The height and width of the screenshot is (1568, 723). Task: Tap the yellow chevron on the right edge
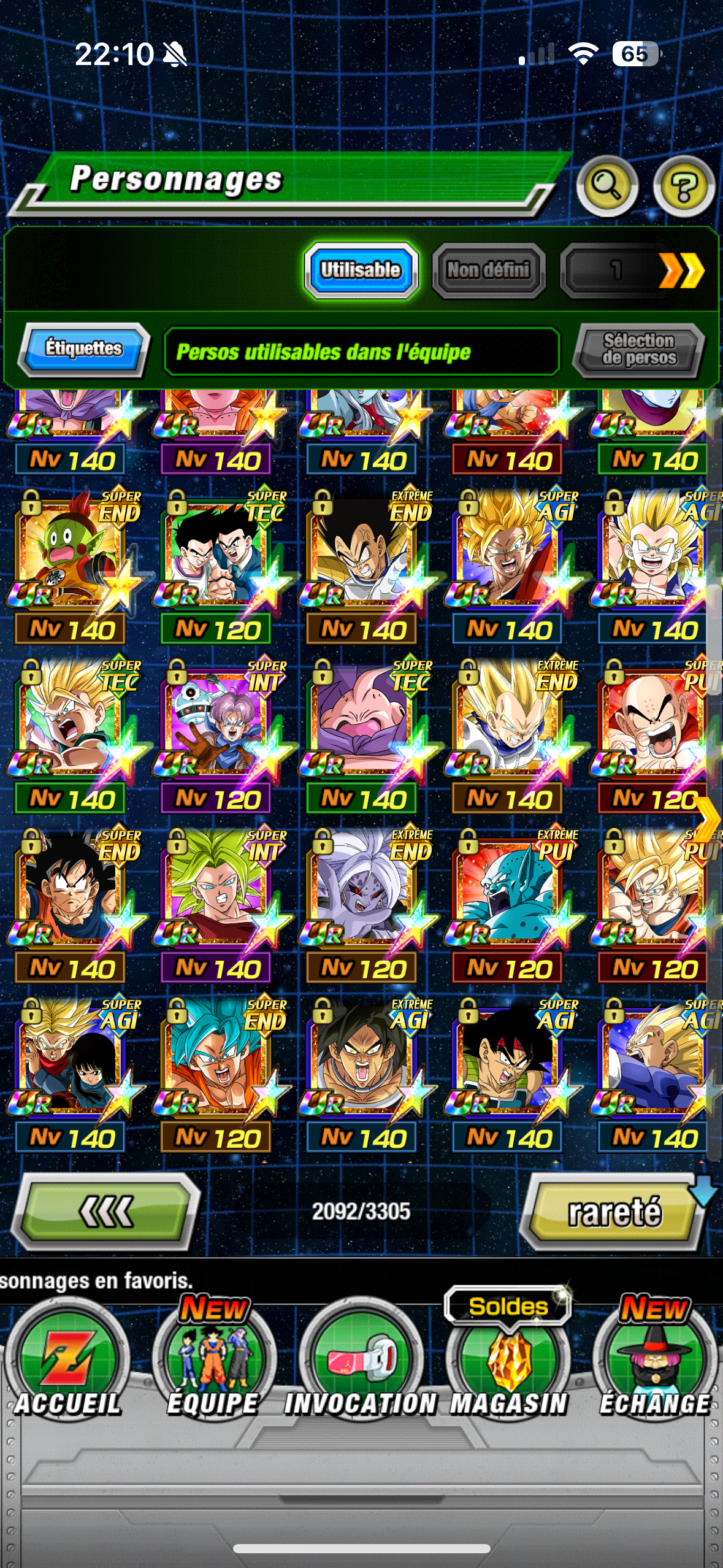point(709,819)
